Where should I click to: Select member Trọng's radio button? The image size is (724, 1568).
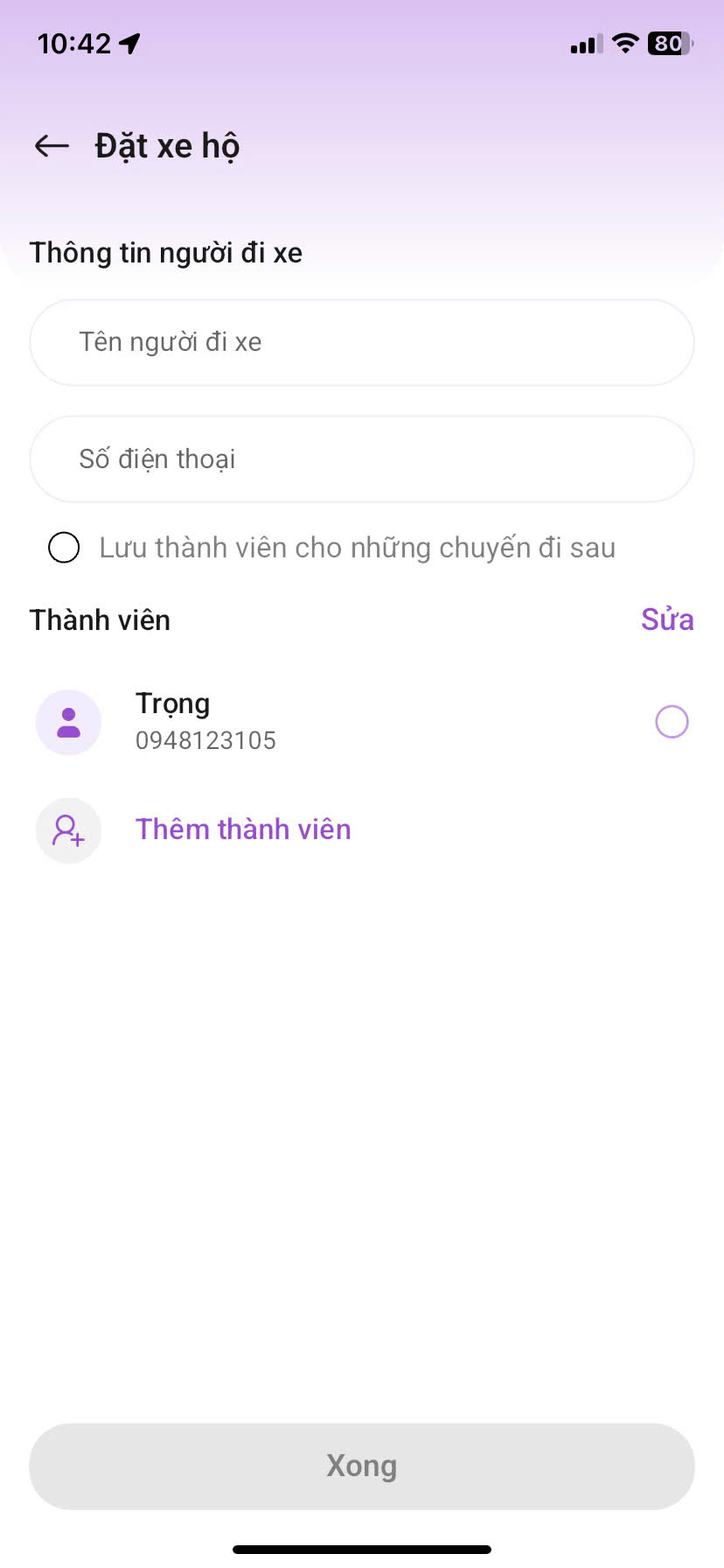pyautogui.click(x=672, y=722)
